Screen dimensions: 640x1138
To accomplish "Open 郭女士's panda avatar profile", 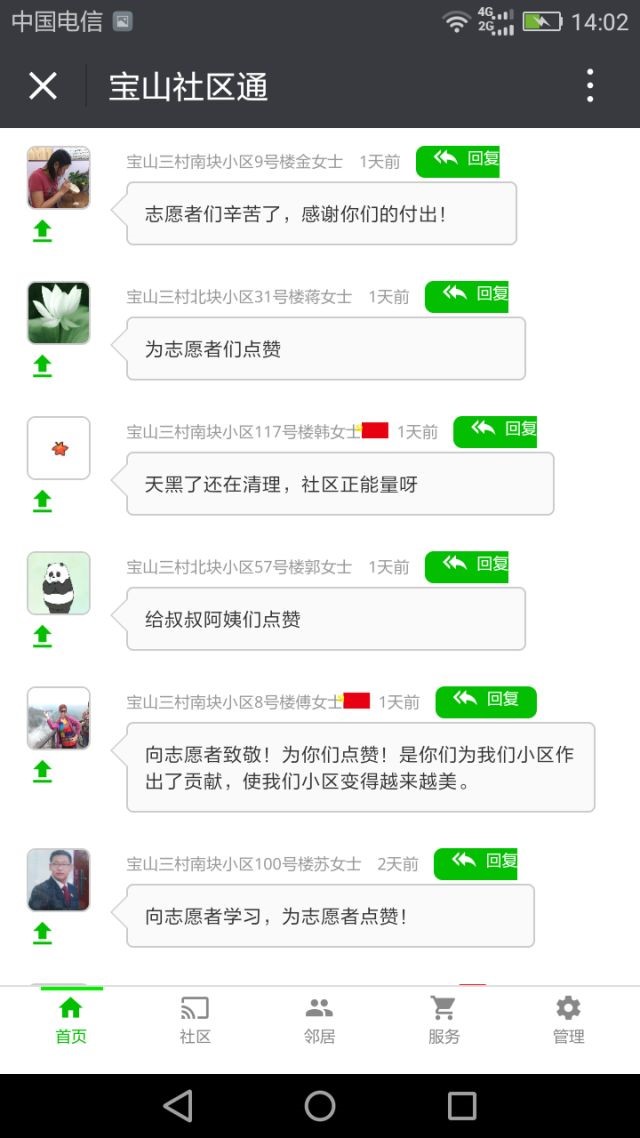I will tap(58, 583).
